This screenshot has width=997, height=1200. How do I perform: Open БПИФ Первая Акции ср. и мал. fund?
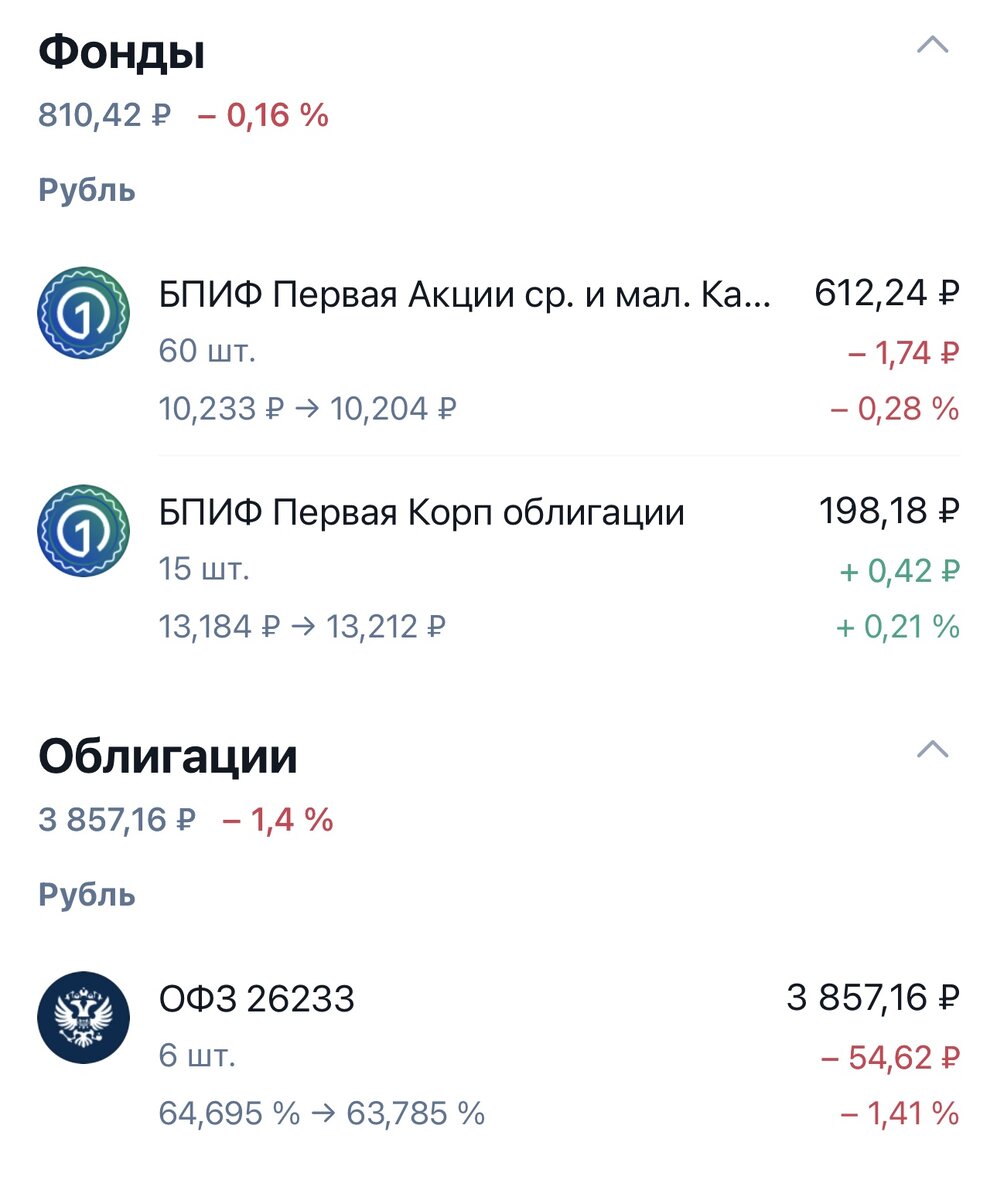tap(465, 296)
